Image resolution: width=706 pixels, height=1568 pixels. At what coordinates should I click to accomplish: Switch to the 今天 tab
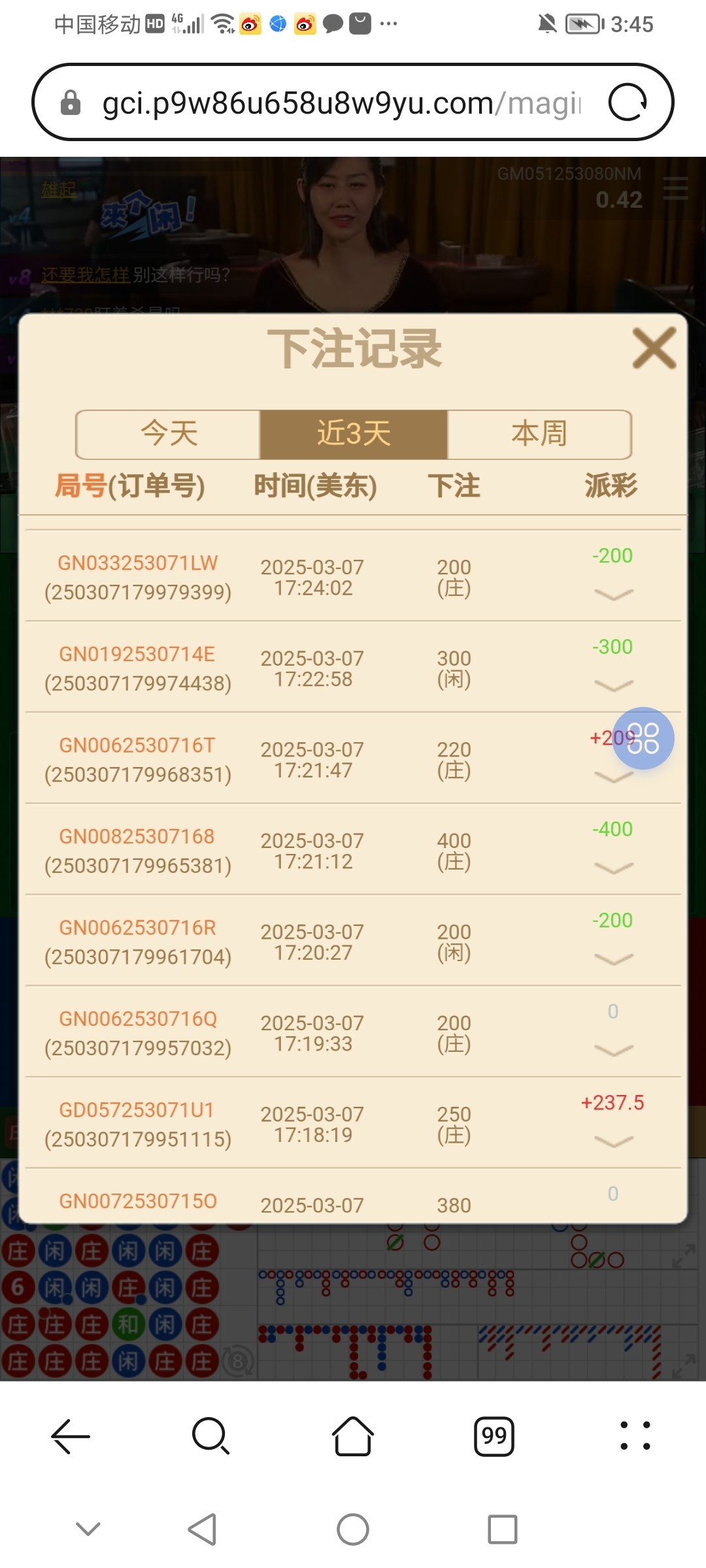169,434
